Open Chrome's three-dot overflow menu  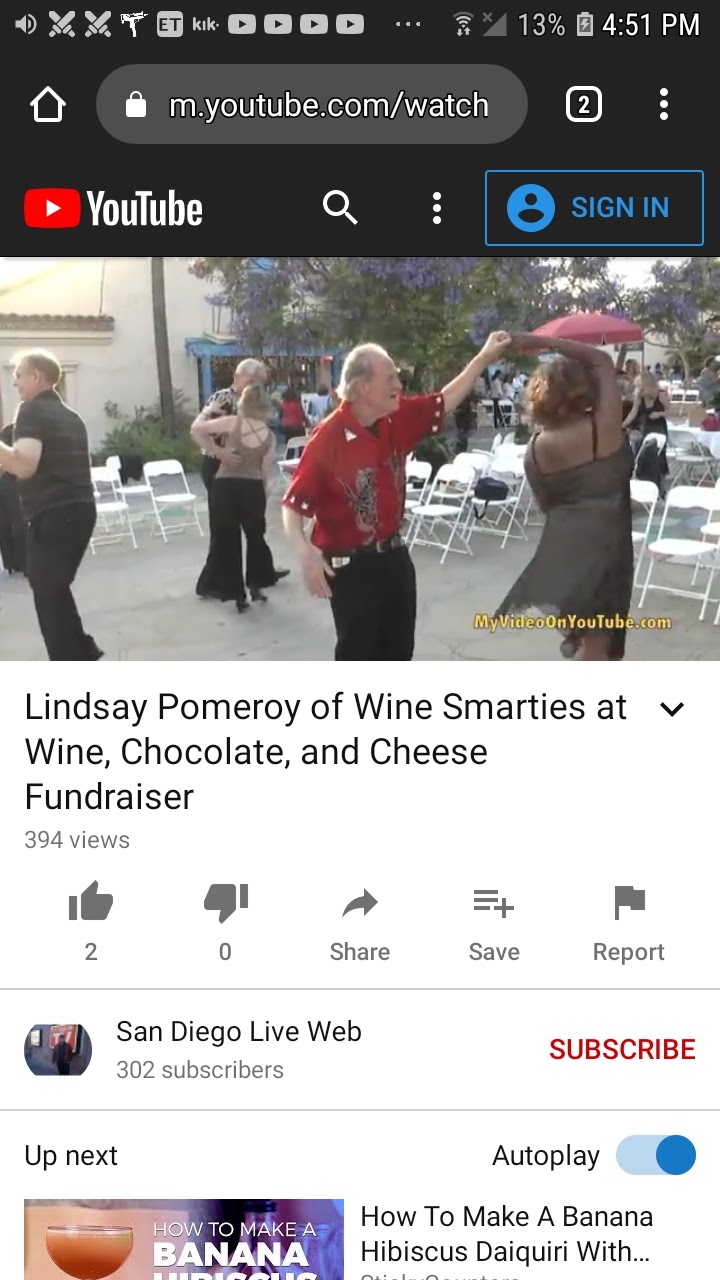click(x=663, y=105)
